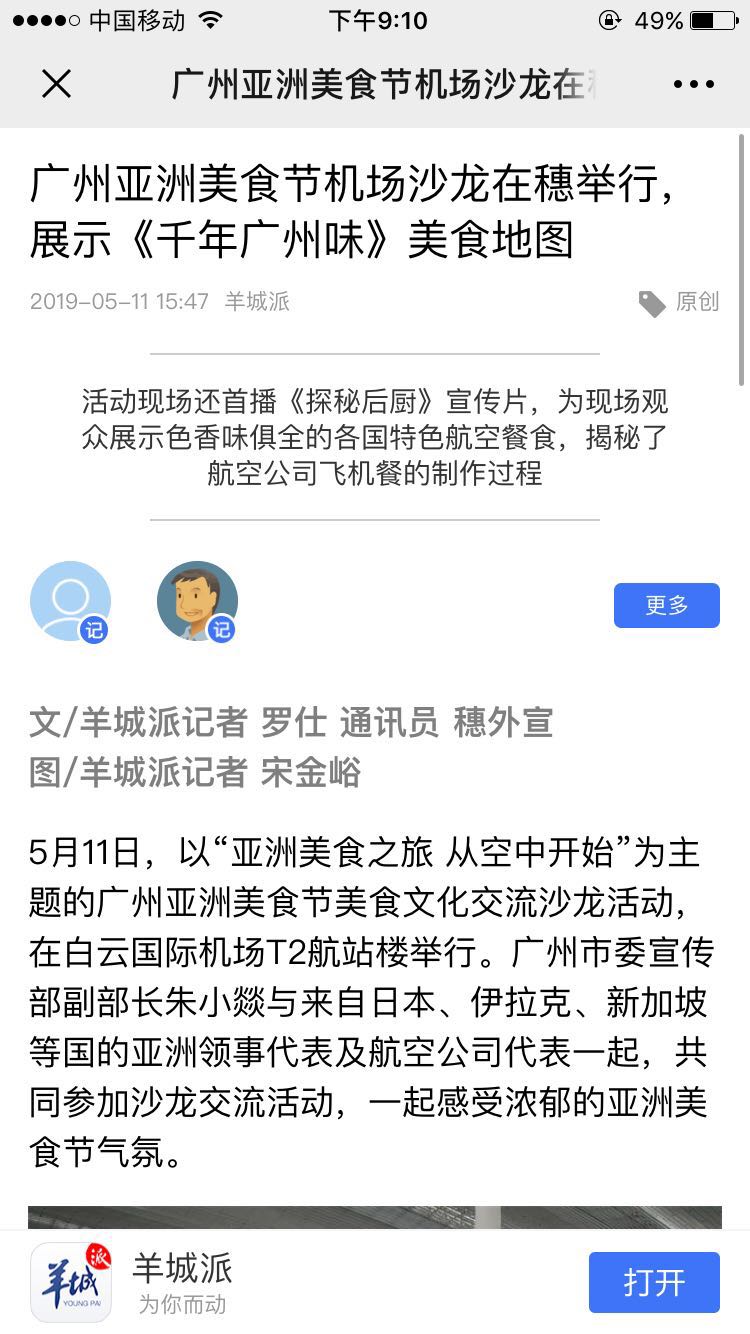This screenshot has width=750, height=1334.
Task: Tap the article title in the header bar
Action: (375, 84)
